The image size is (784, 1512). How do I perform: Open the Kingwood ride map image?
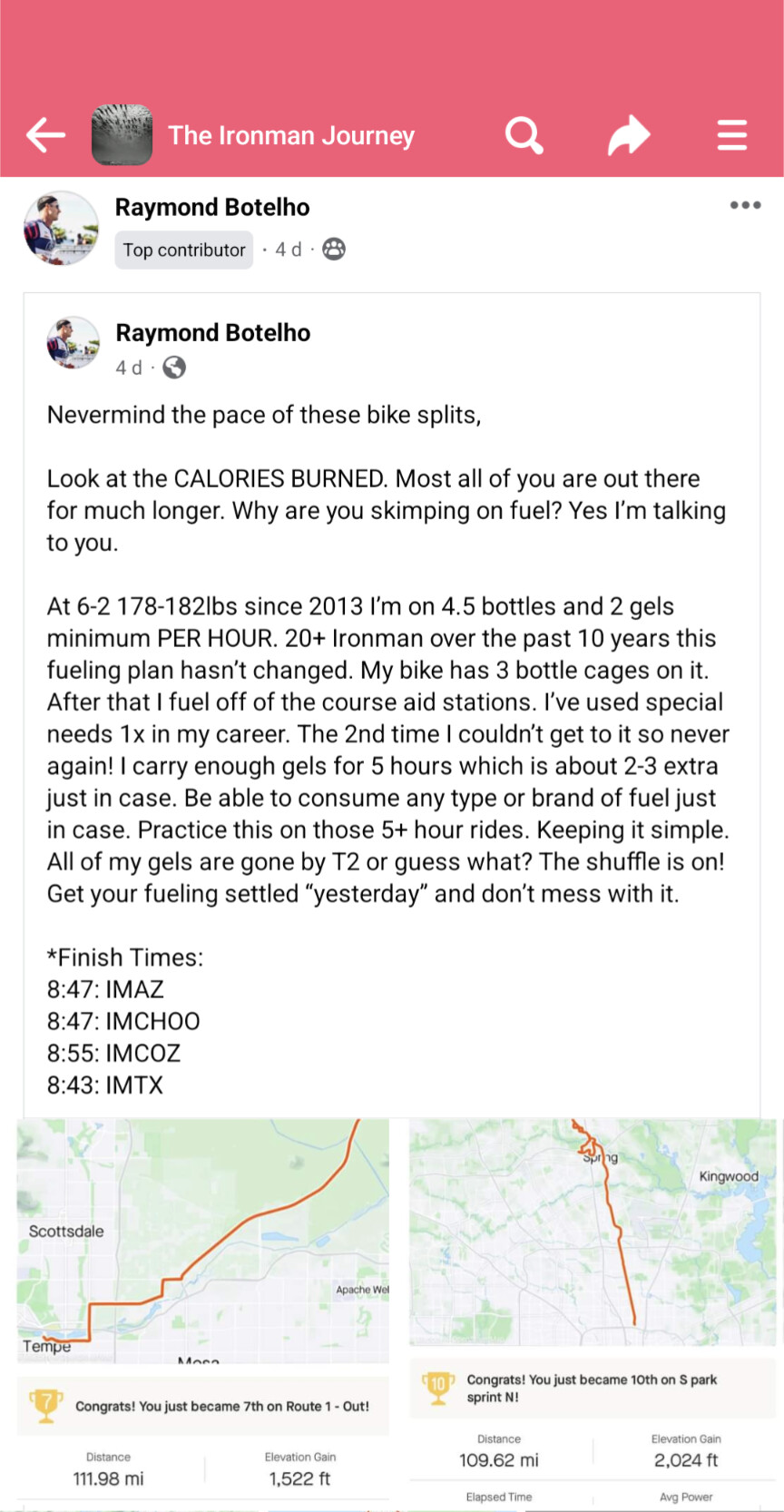pos(593,1232)
